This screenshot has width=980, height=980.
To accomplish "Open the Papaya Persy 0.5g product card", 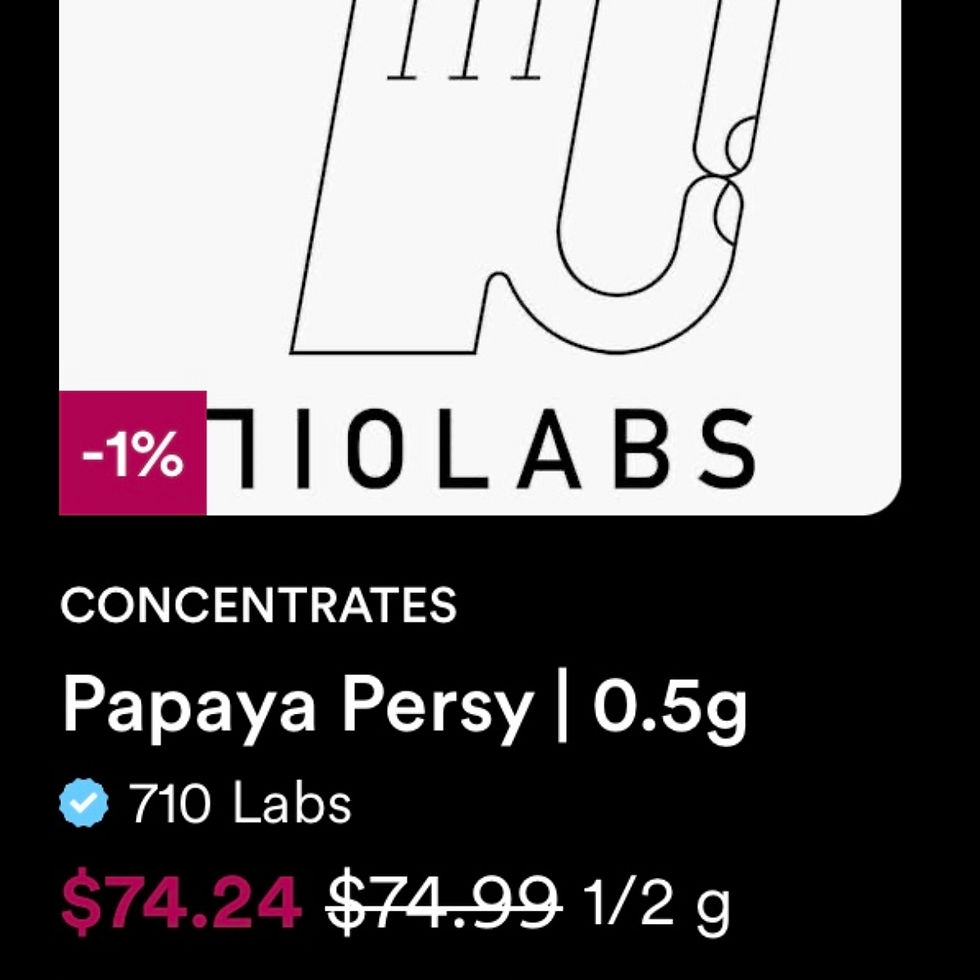I will click(x=404, y=707).
